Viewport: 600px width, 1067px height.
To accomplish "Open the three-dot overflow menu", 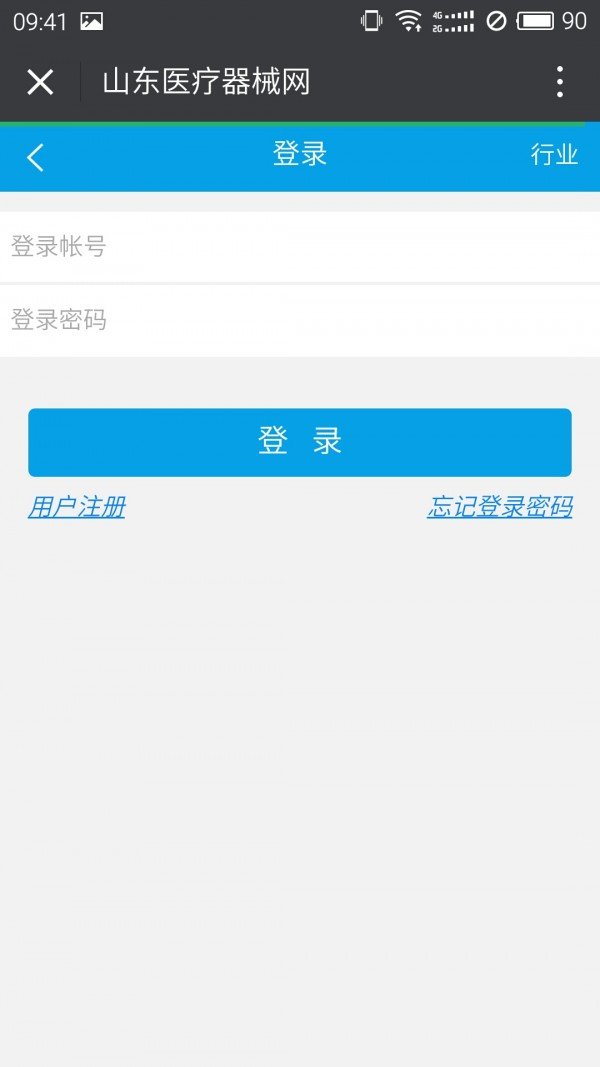I will [560, 82].
